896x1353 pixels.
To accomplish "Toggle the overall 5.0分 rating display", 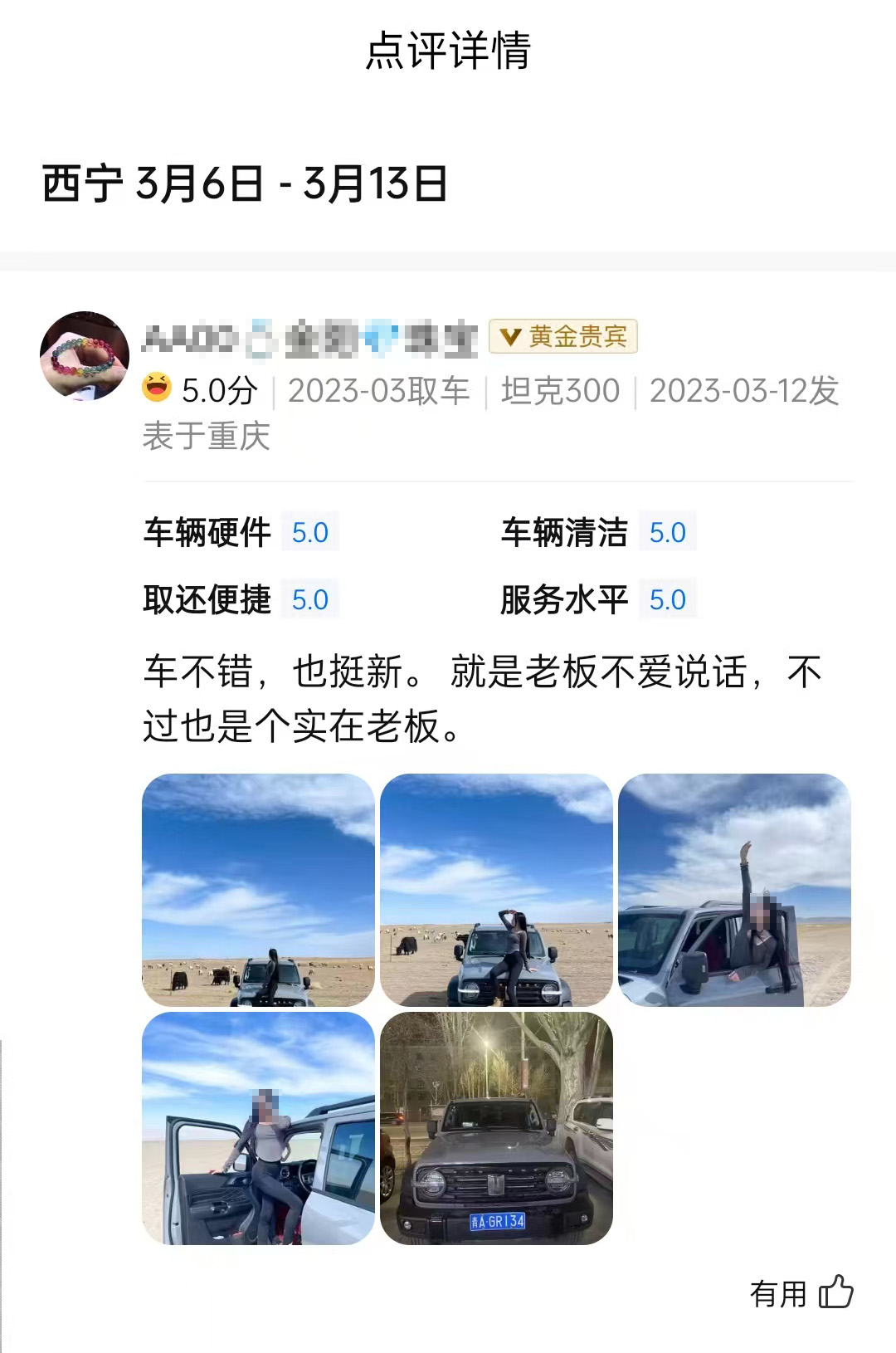I will coord(219,388).
